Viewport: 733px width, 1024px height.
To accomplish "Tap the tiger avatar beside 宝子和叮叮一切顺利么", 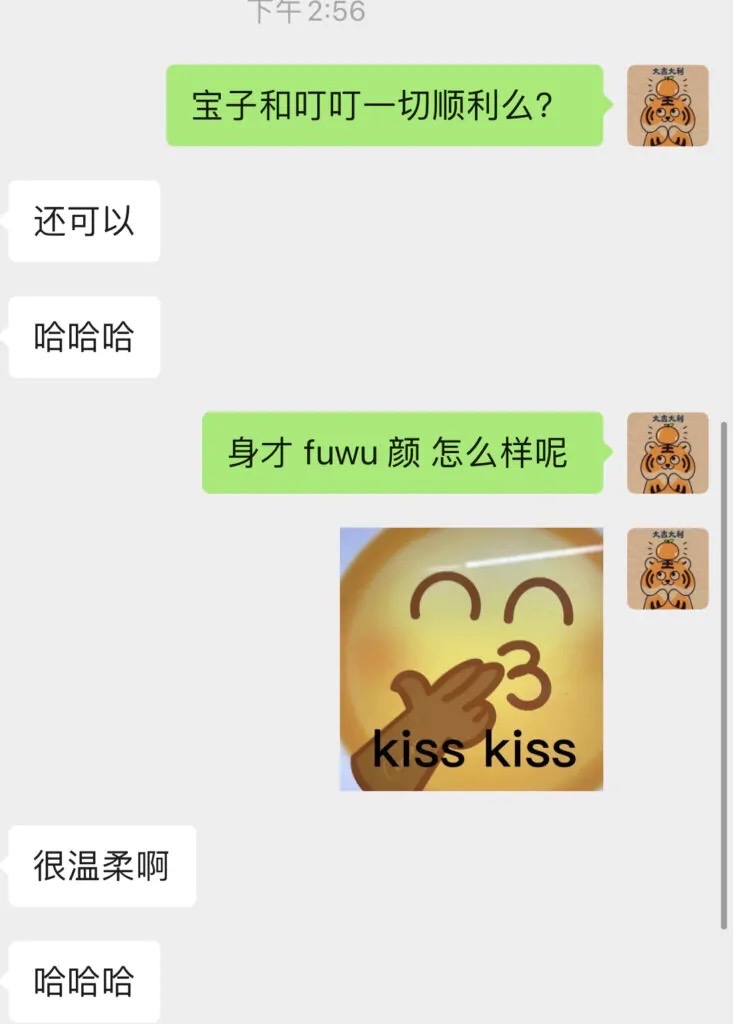I will [667, 106].
